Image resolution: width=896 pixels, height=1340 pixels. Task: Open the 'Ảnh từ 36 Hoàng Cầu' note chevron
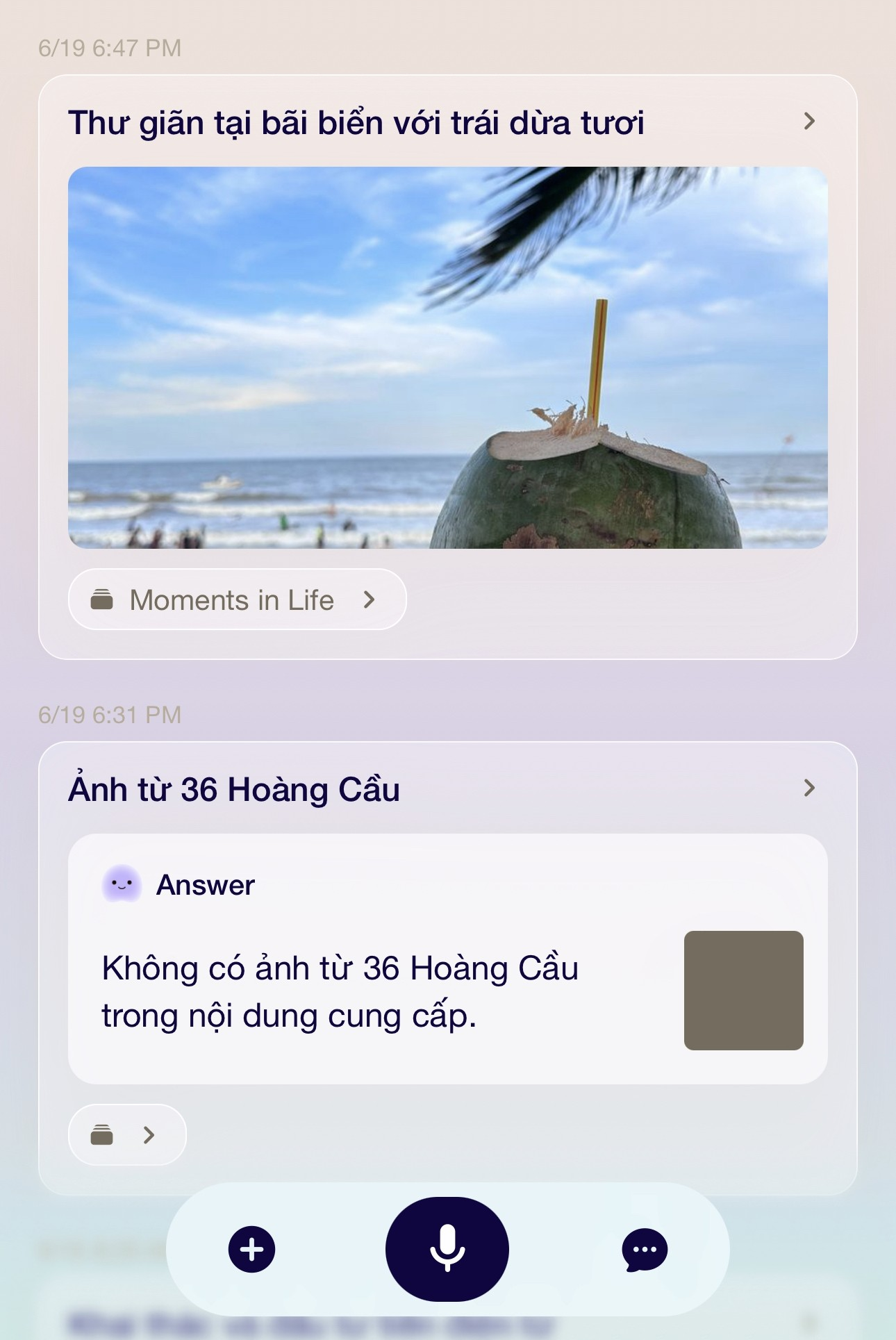[809, 788]
